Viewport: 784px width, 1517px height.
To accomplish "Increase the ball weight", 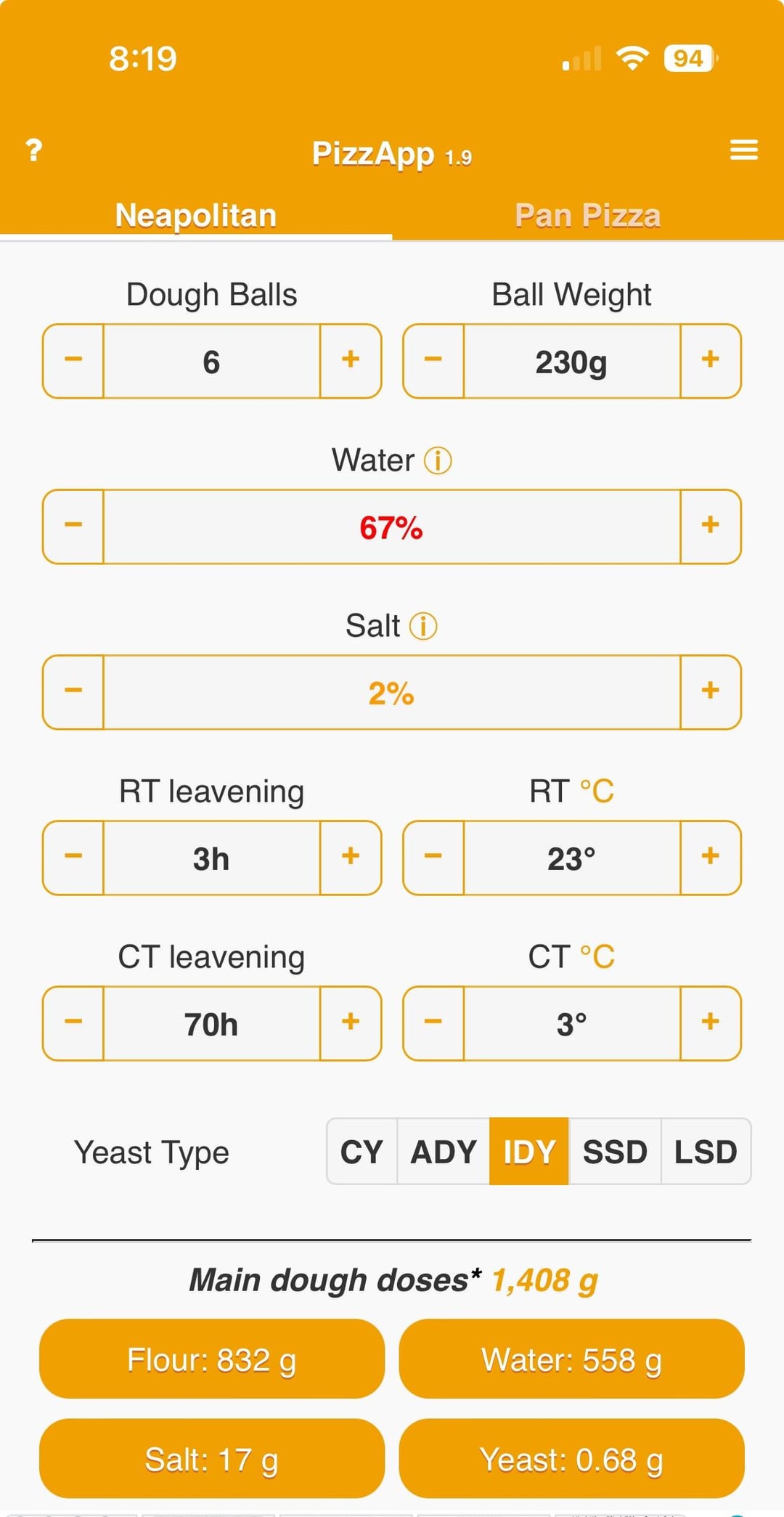I will tap(710, 360).
